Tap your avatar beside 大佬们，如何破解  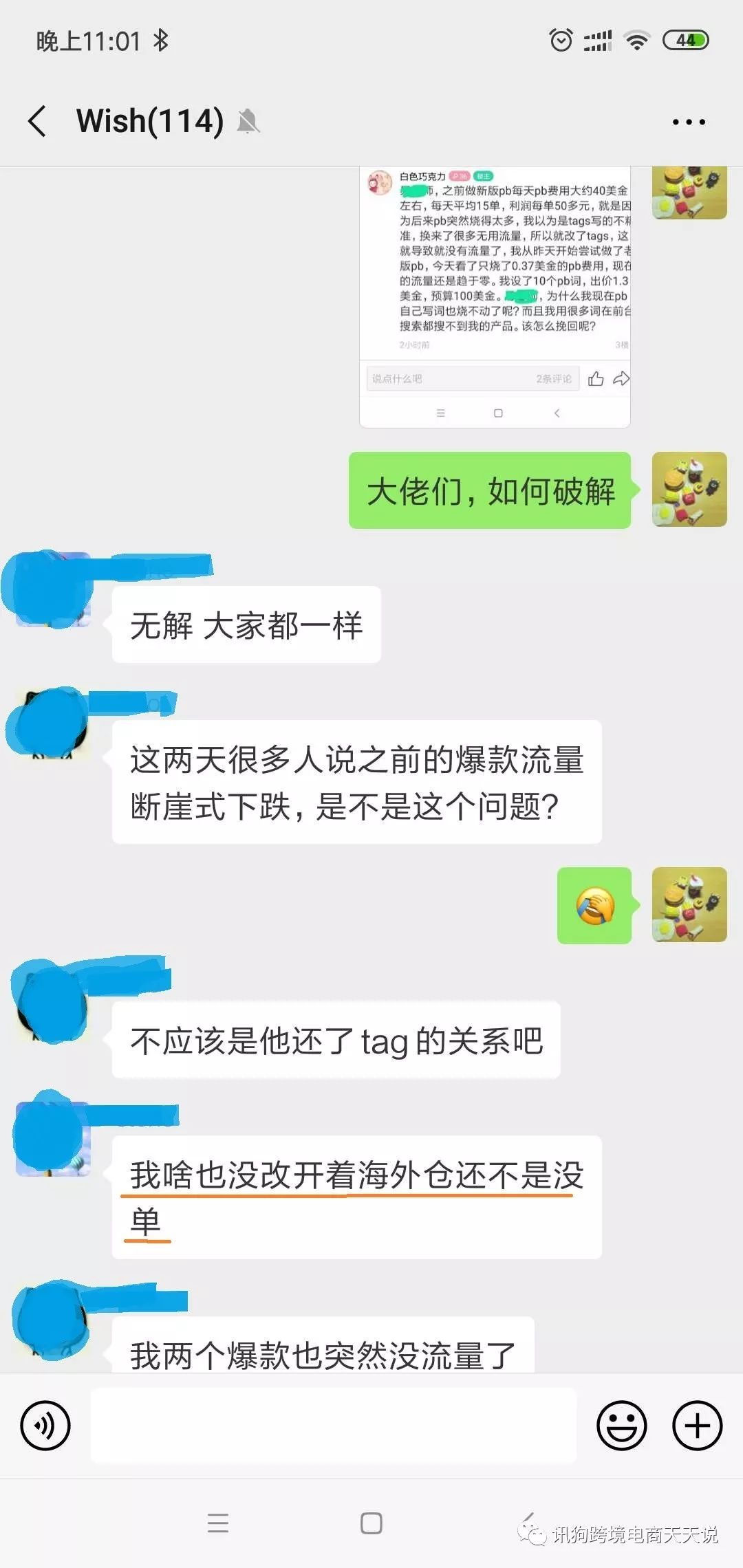689,490
